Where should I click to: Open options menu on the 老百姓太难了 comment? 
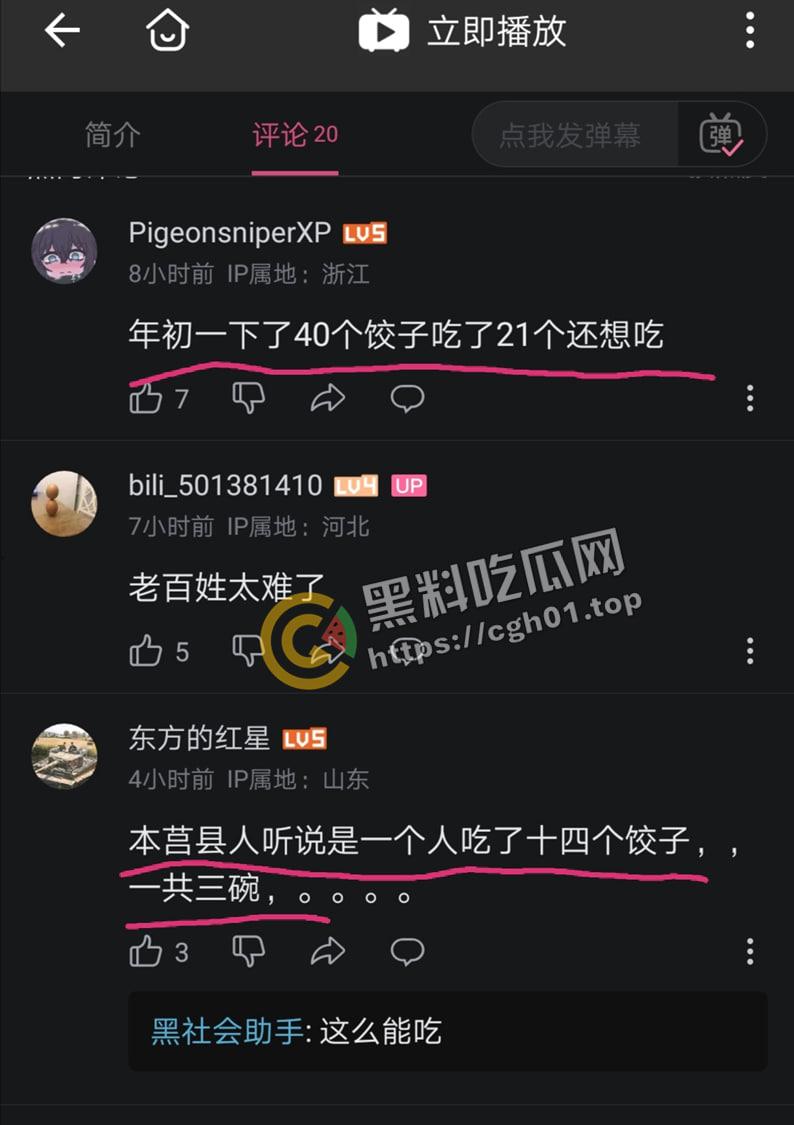pyautogui.click(x=748, y=651)
